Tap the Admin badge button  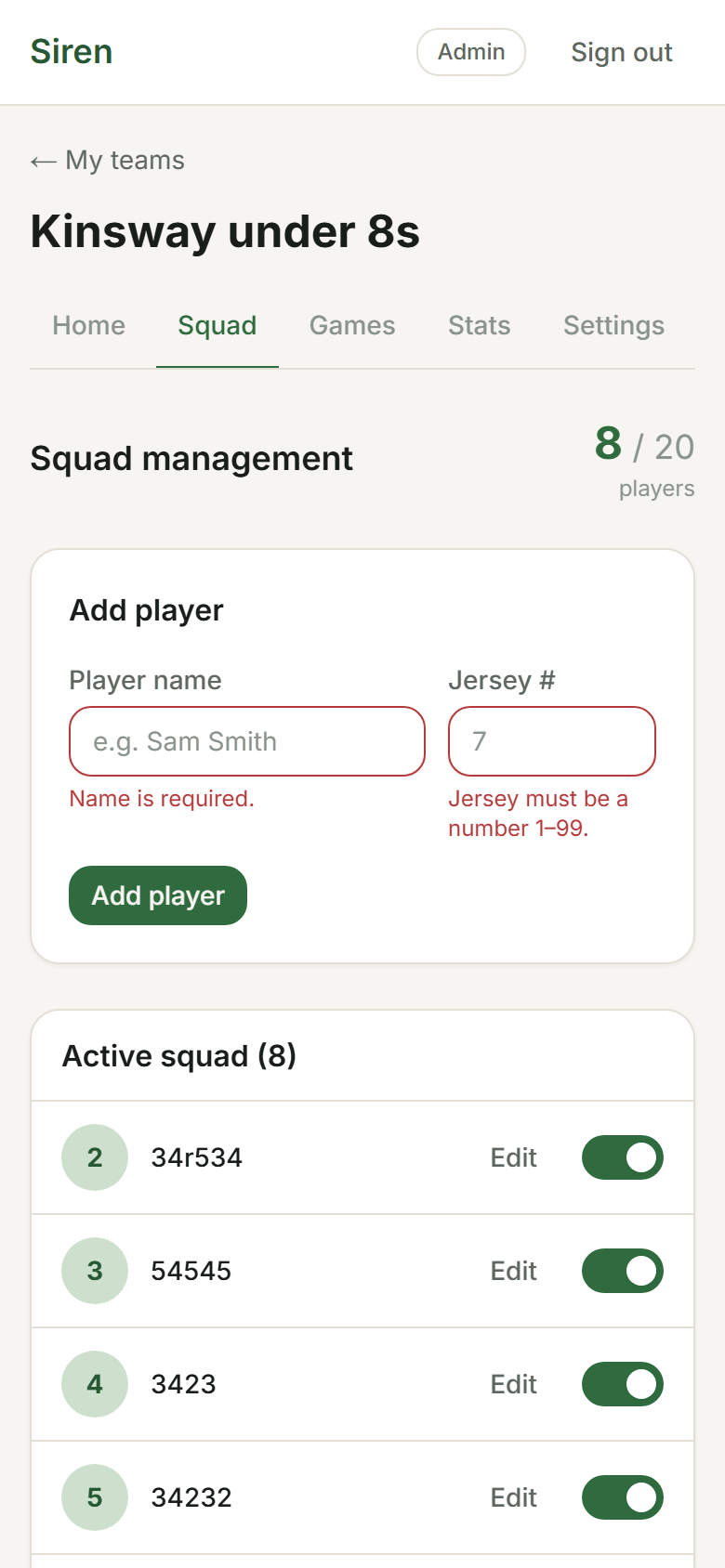[x=470, y=52]
